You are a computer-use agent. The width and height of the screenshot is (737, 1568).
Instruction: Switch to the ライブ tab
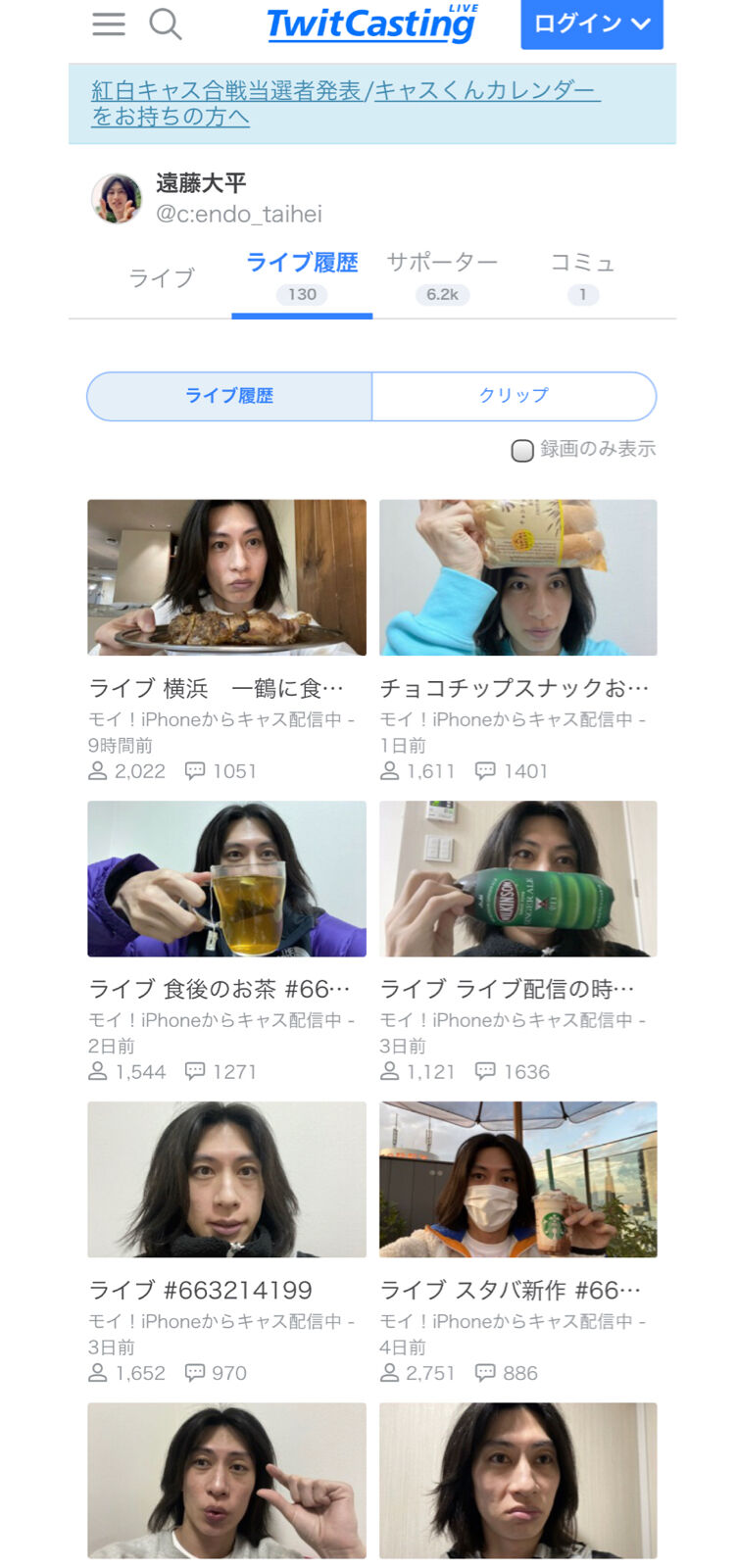(162, 278)
